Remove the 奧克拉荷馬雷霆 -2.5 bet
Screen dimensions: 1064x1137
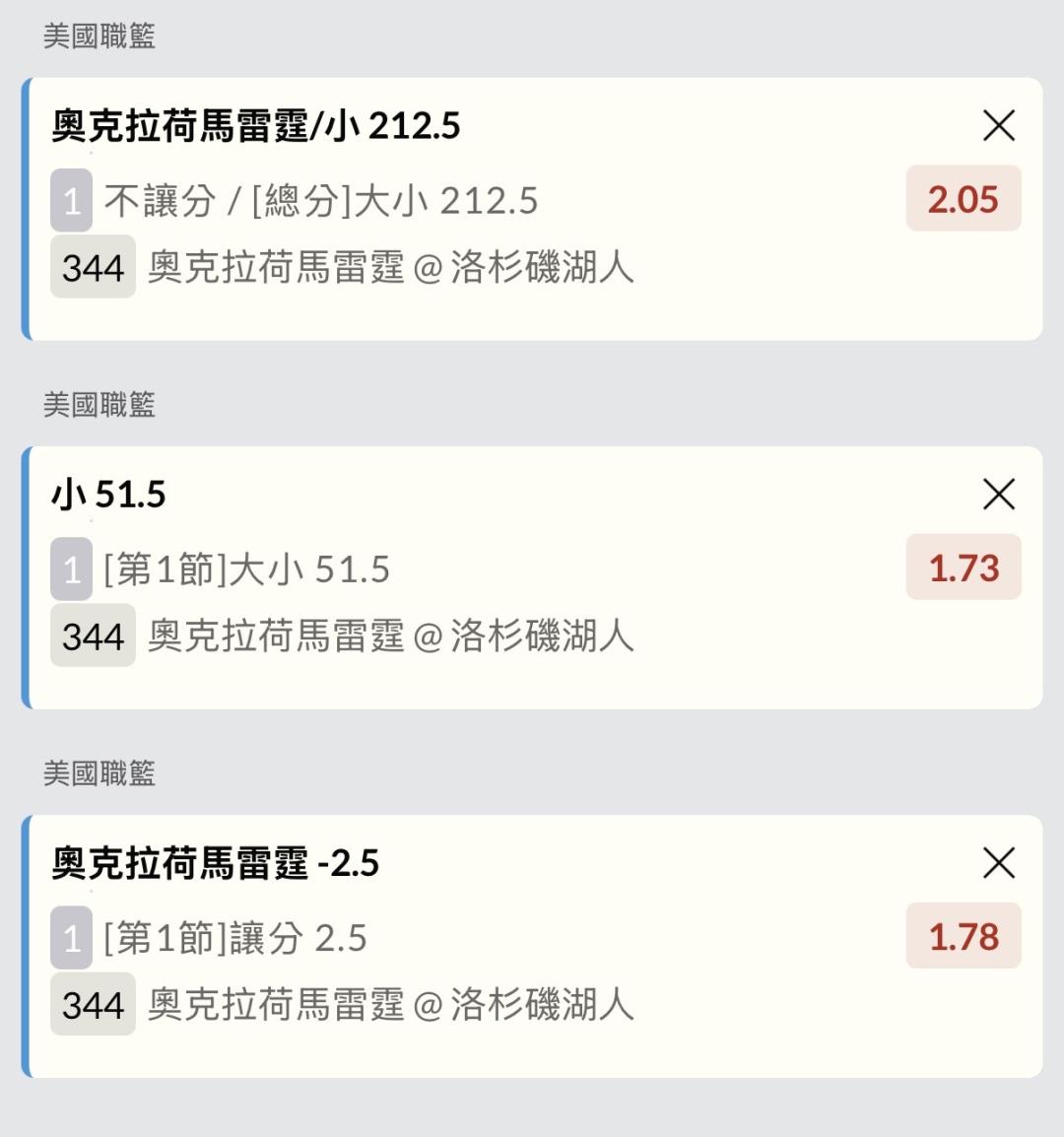(999, 863)
